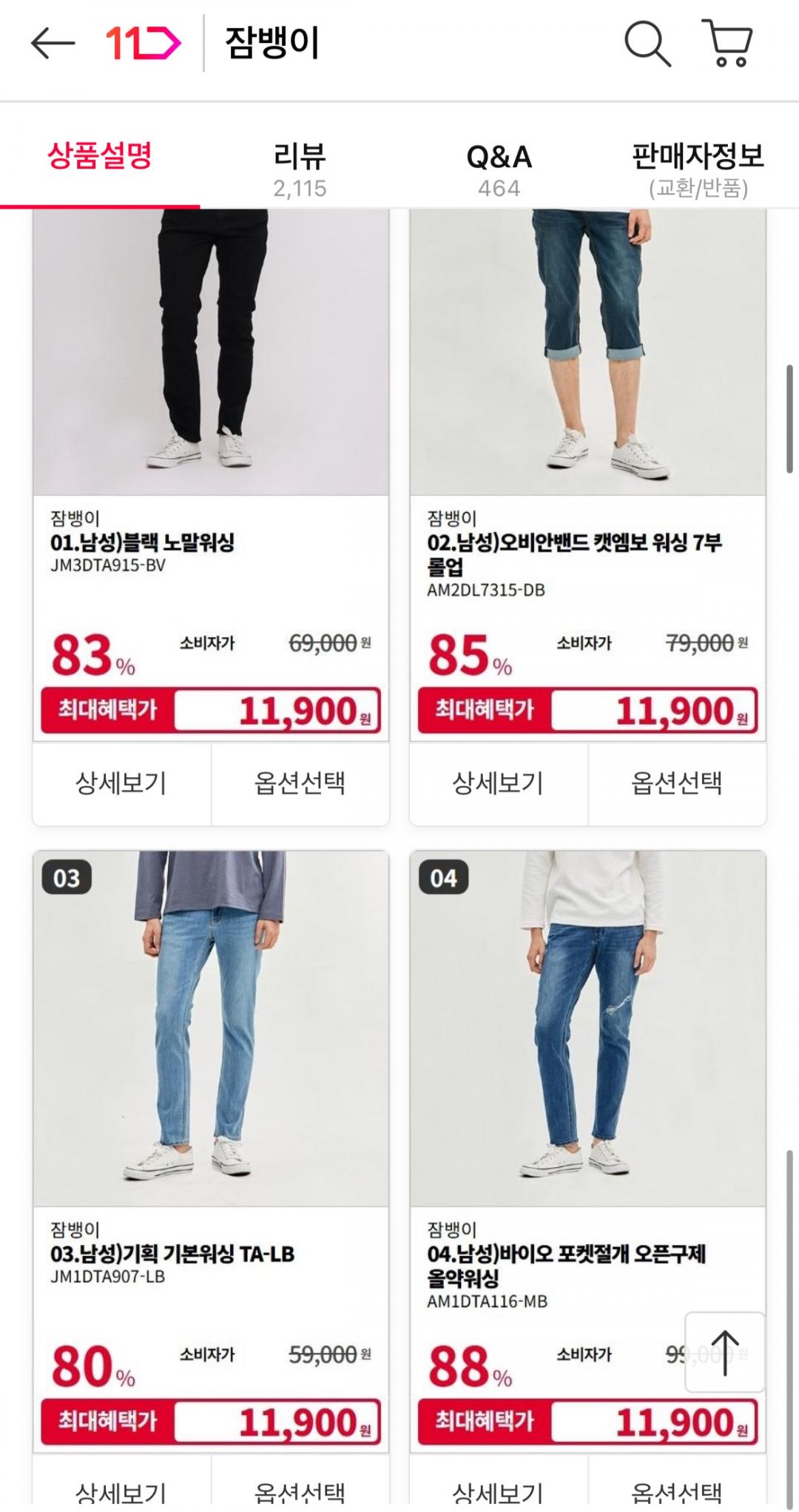Open the 판매자정보 tab
The width and height of the screenshot is (799, 1512).
(698, 169)
